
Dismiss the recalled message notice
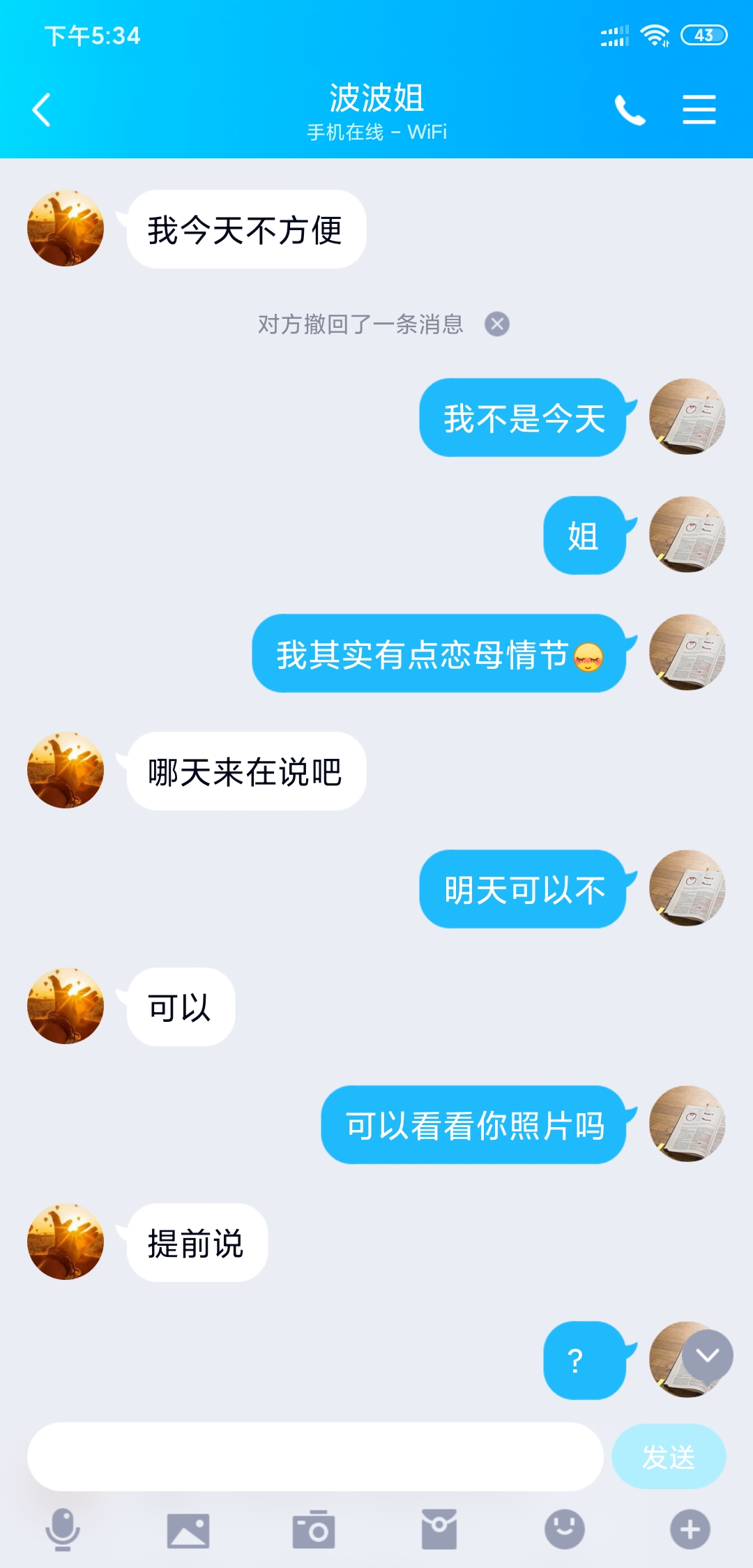[x=497, y=324]
